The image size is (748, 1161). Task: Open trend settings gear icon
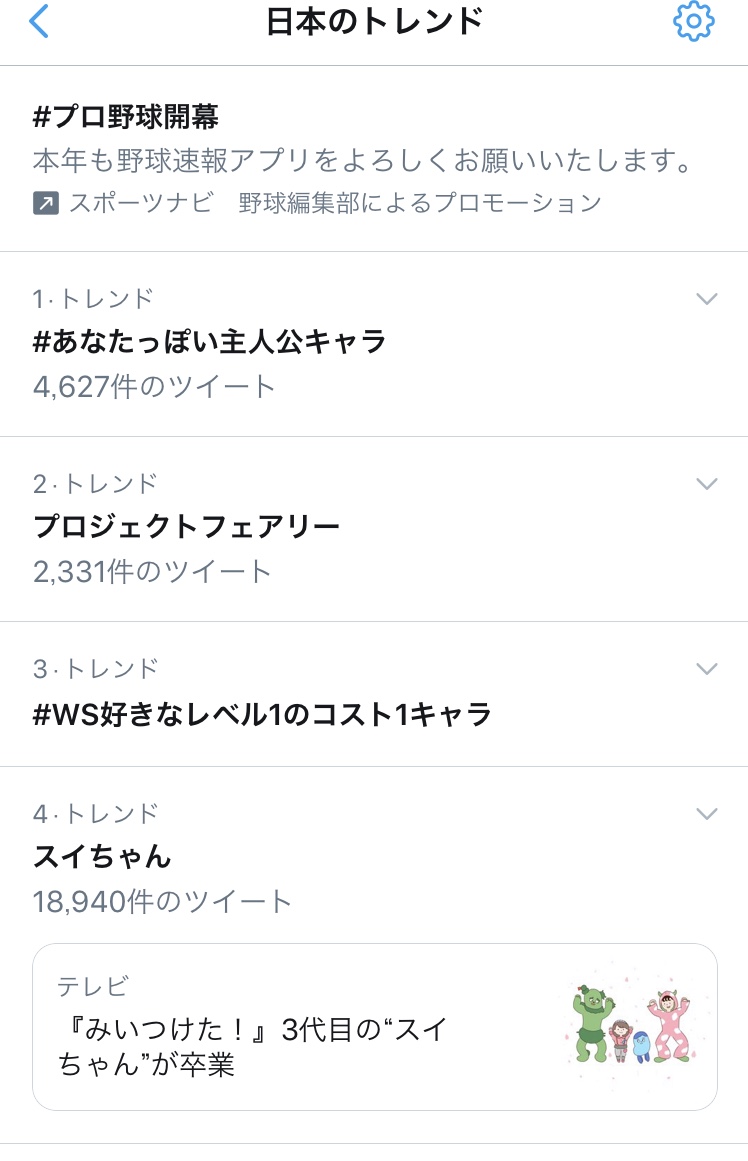point(694,21)
